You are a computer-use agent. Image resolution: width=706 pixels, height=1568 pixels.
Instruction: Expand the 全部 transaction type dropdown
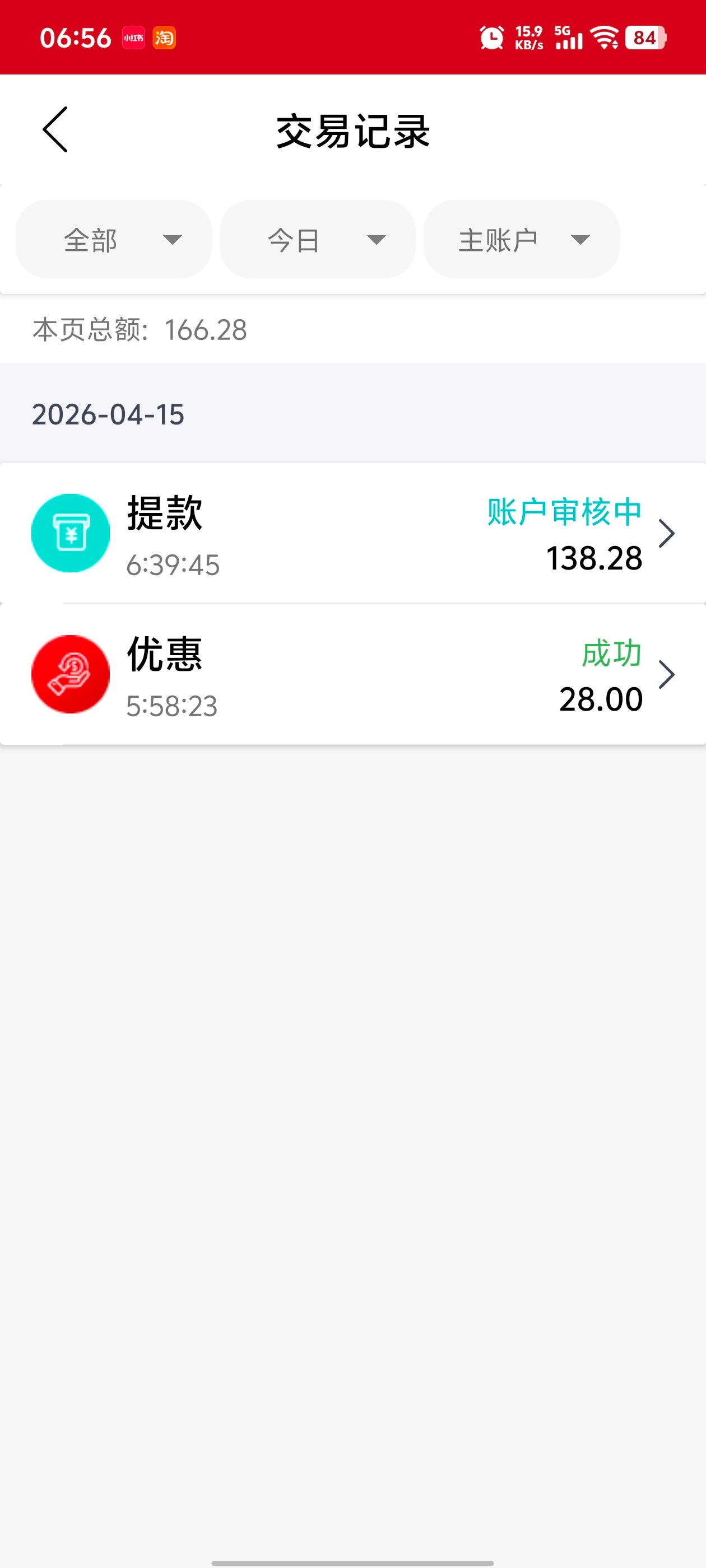(114, 240)
